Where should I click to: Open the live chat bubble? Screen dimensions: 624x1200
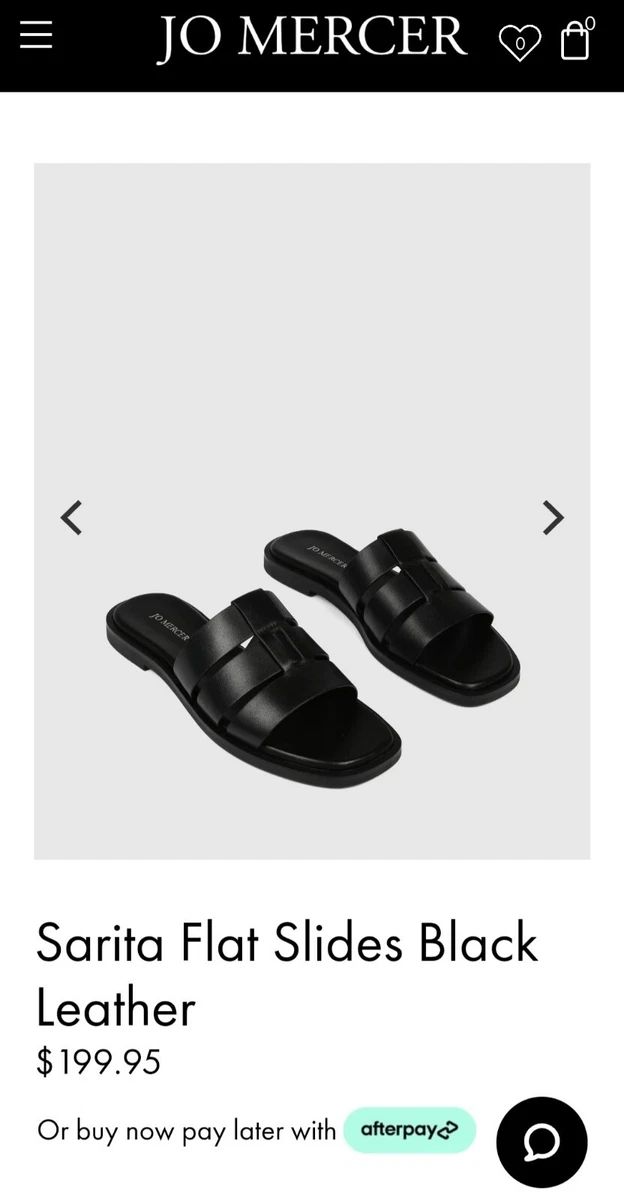point(542,1142)
